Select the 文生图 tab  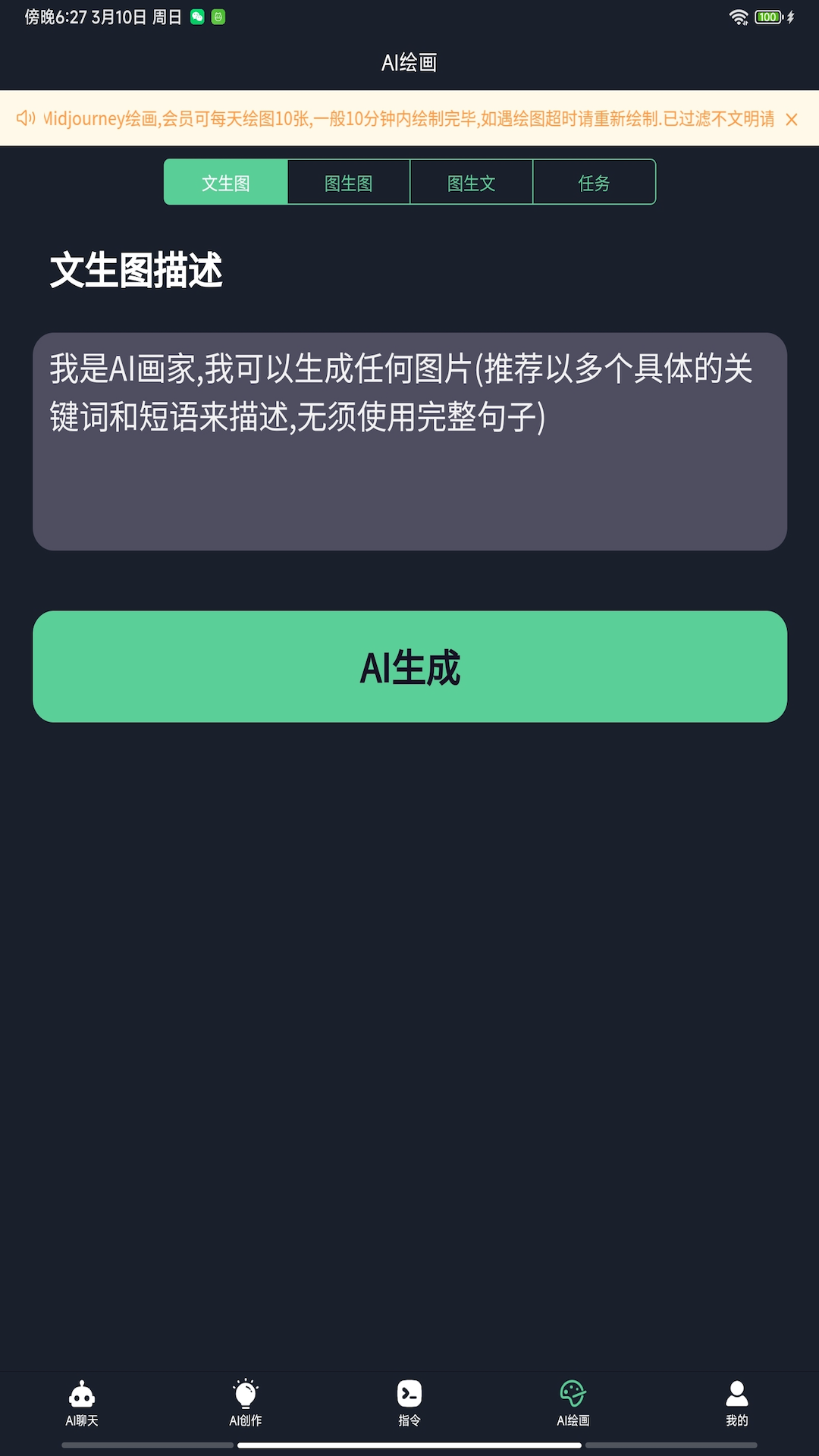(224, 182)
